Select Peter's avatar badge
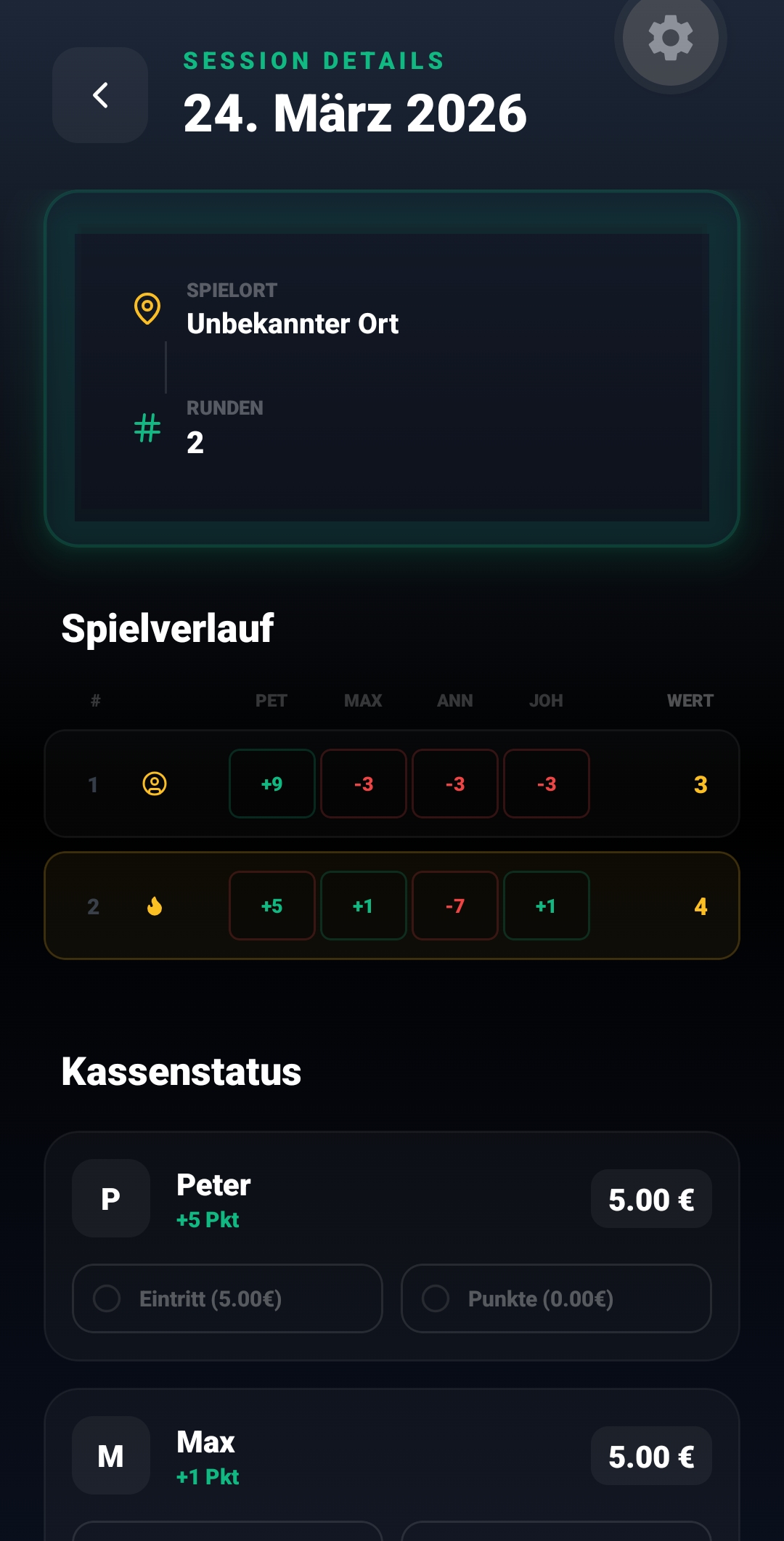 pos(110,1198)
